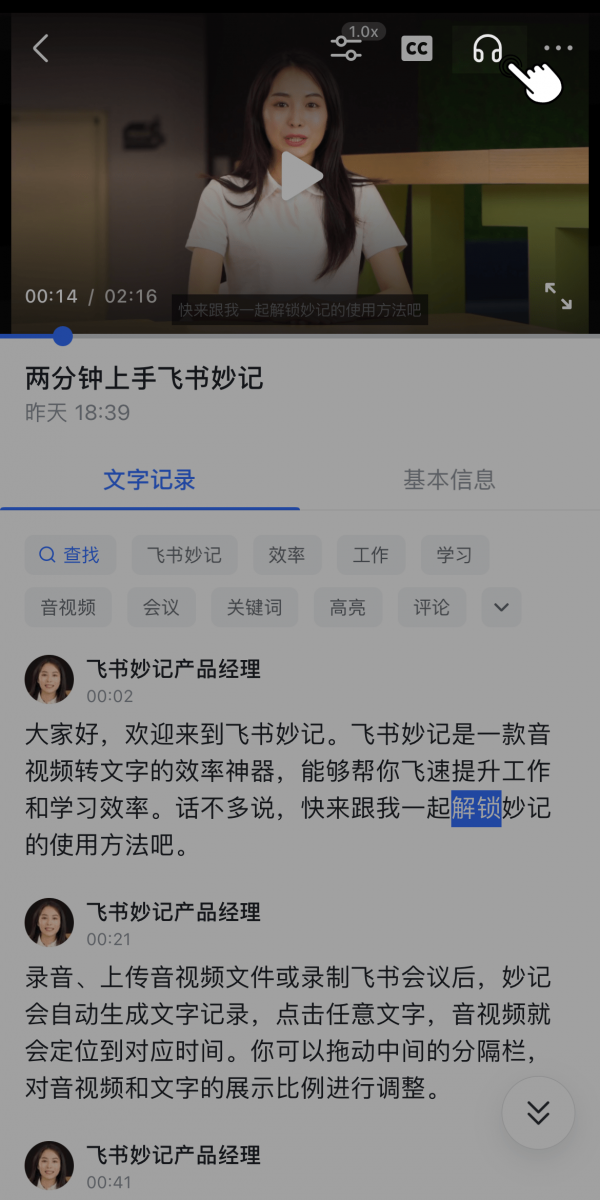This screenshot has height=1200, width=600.
Task: Filter by the 会议 keyword
Action: coord(161,607)
